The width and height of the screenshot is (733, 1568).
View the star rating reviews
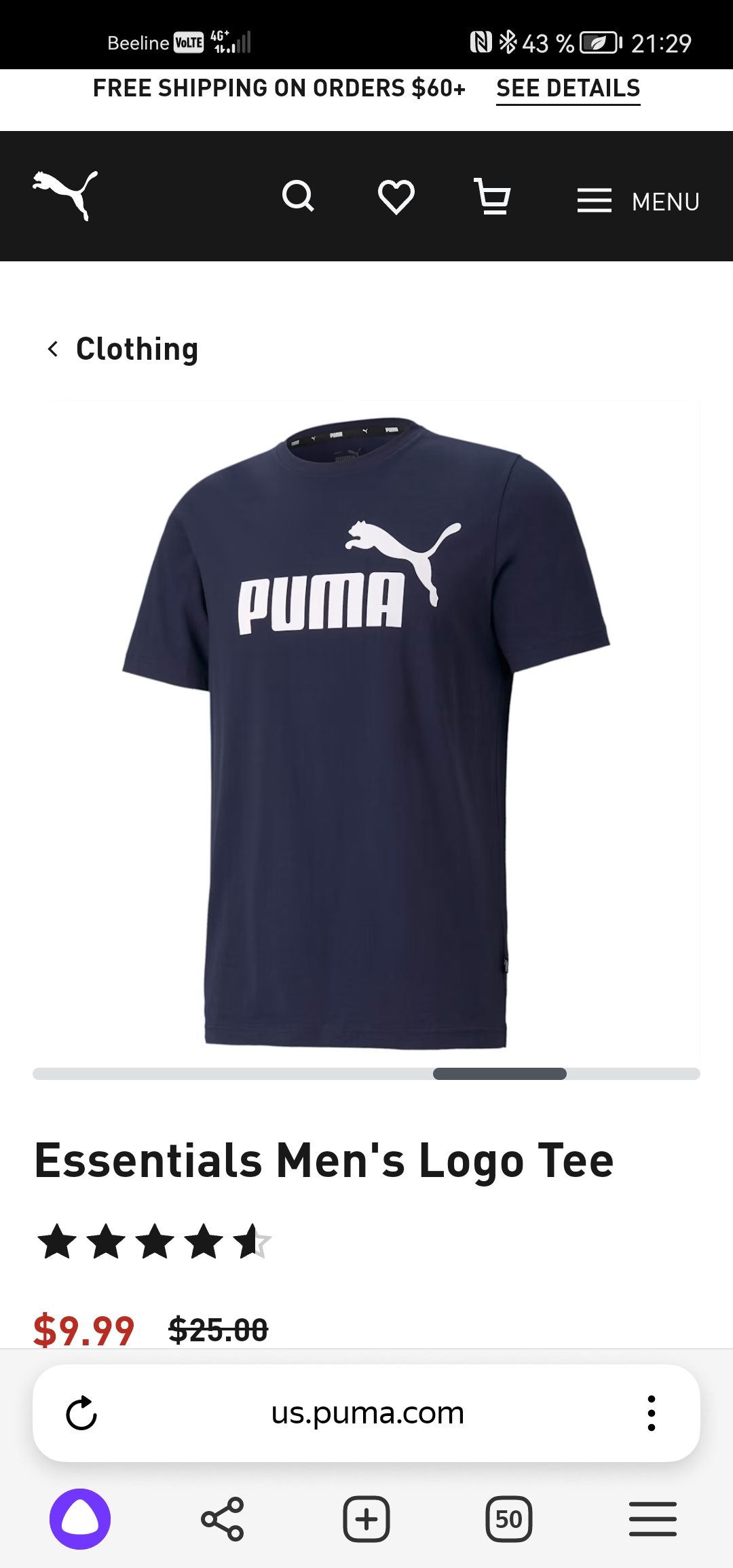tap(155, 1242)
